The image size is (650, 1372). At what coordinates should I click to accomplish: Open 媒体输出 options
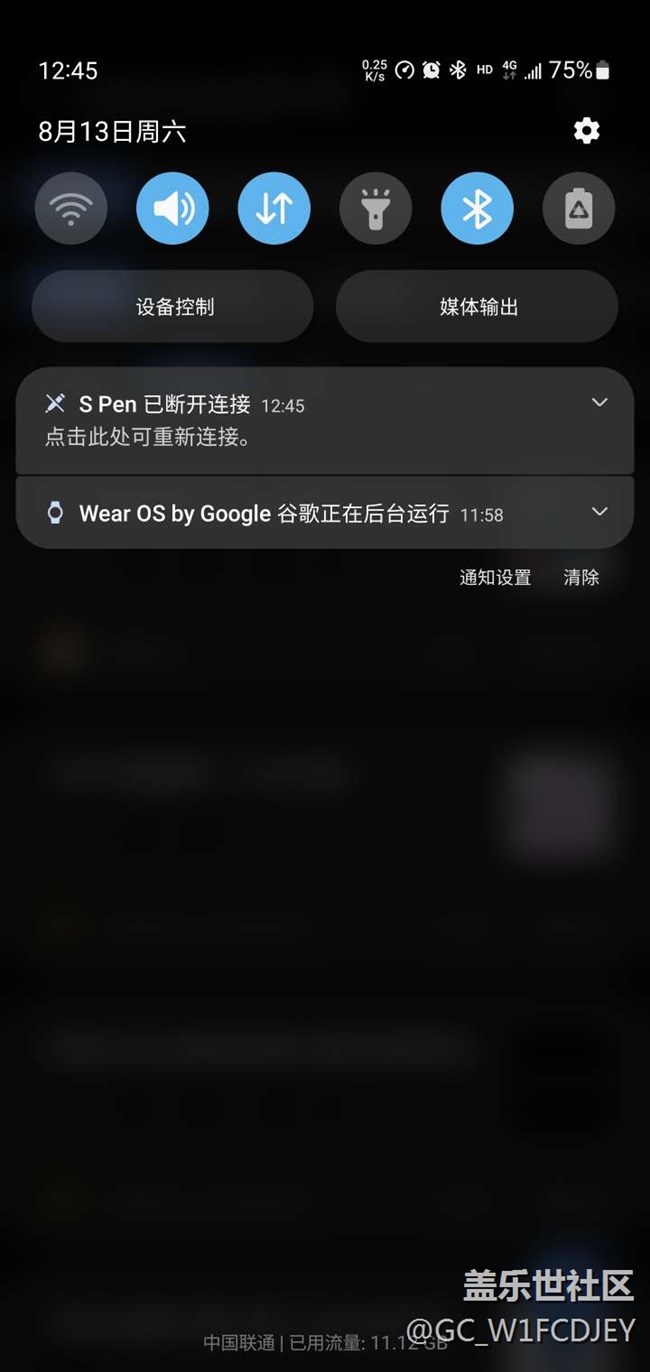(477, 306)
